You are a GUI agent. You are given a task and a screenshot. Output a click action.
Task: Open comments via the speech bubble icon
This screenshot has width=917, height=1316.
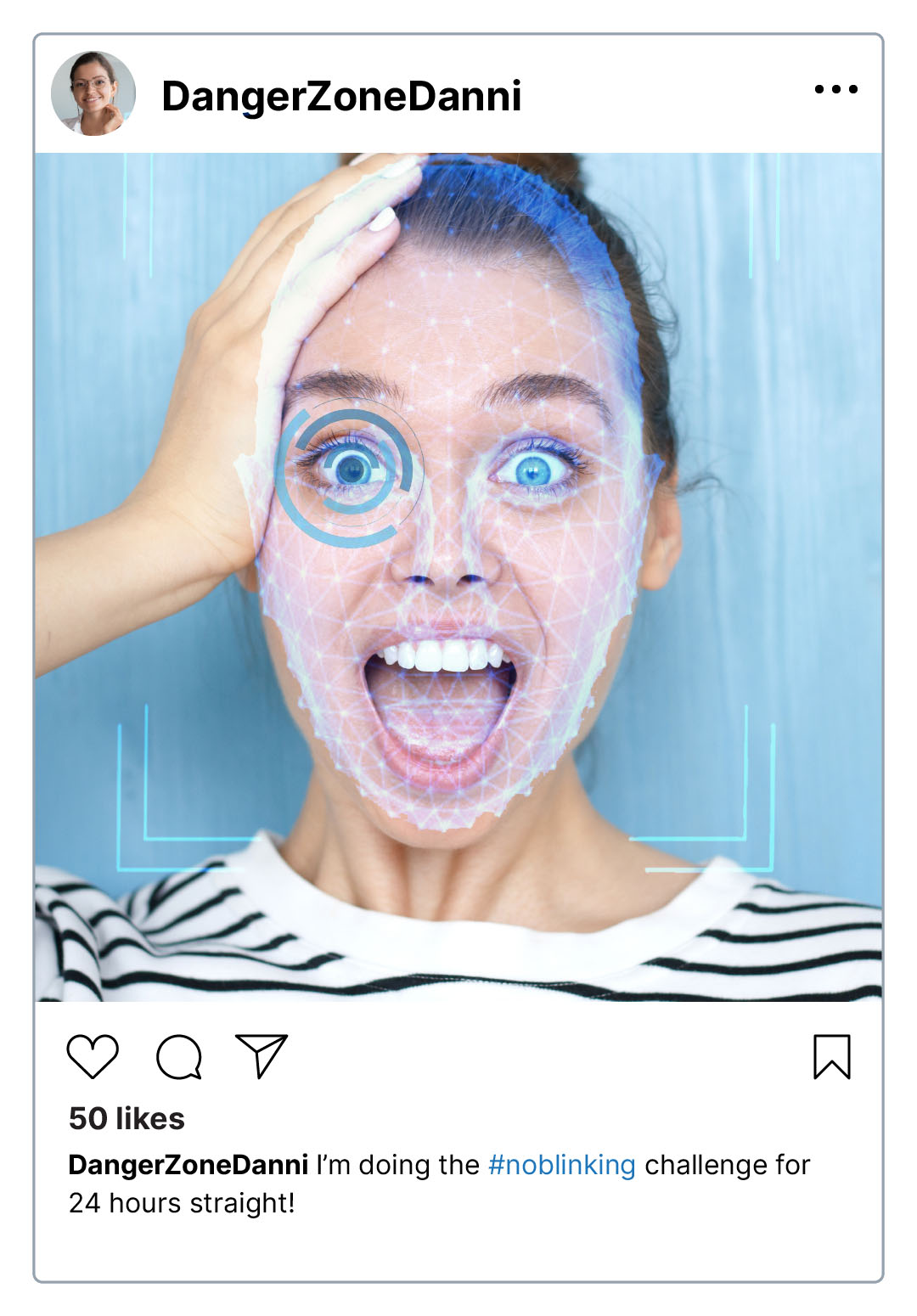click(179, 1057)
